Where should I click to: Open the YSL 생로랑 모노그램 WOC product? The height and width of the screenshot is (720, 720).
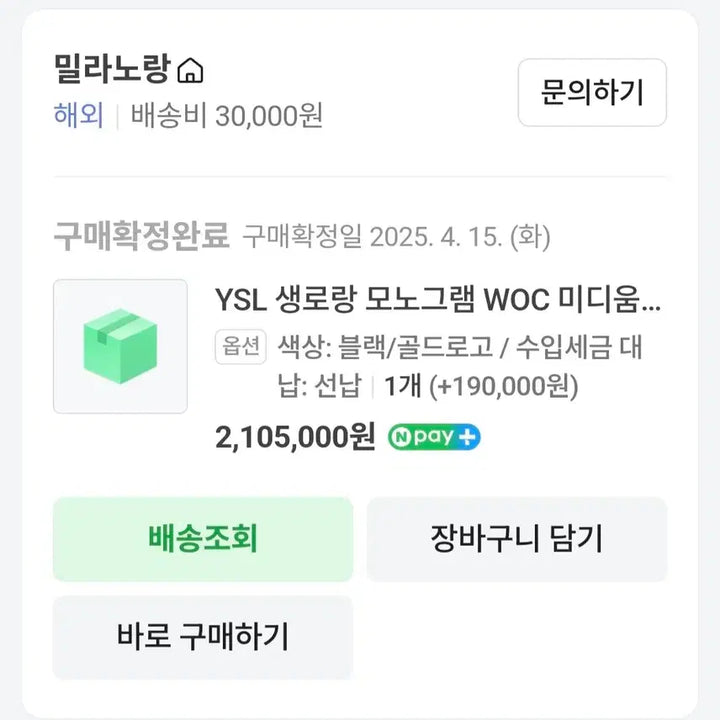(438, 300)
